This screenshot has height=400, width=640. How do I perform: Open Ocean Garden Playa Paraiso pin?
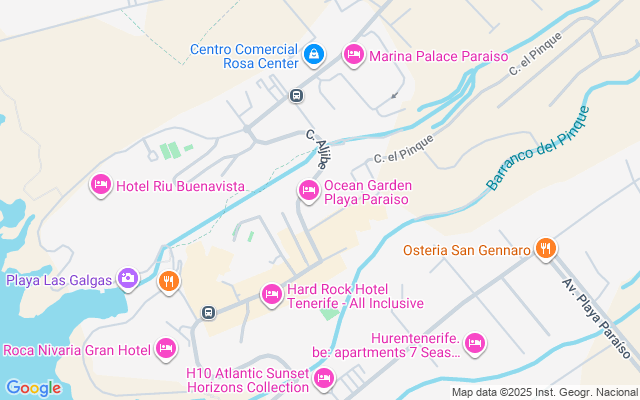point(309,190)
